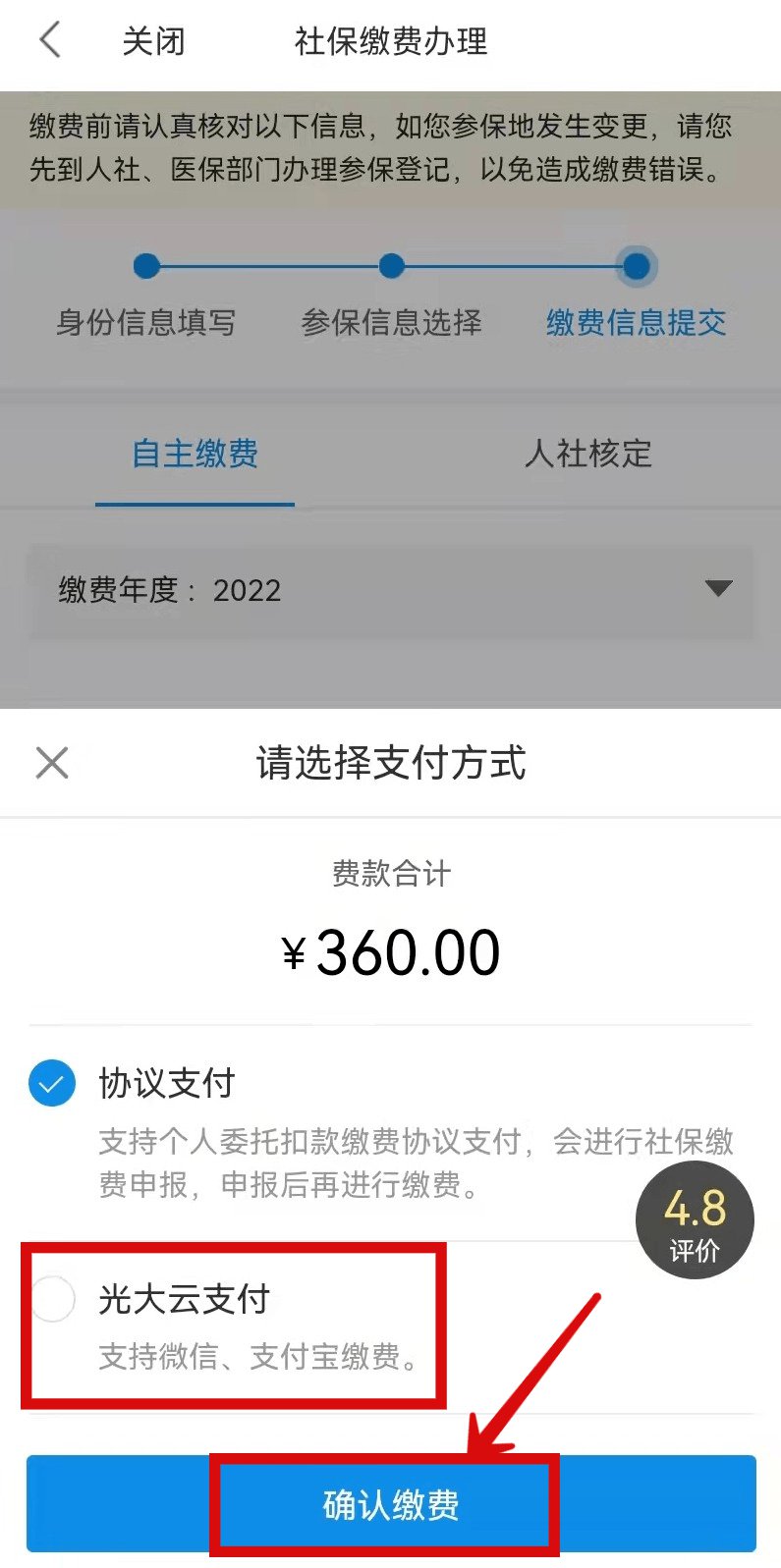The height and width of the screenshot is (1568, 781).
Task: Confirm payment with 确认缴费
Action: pos(390,1504)
